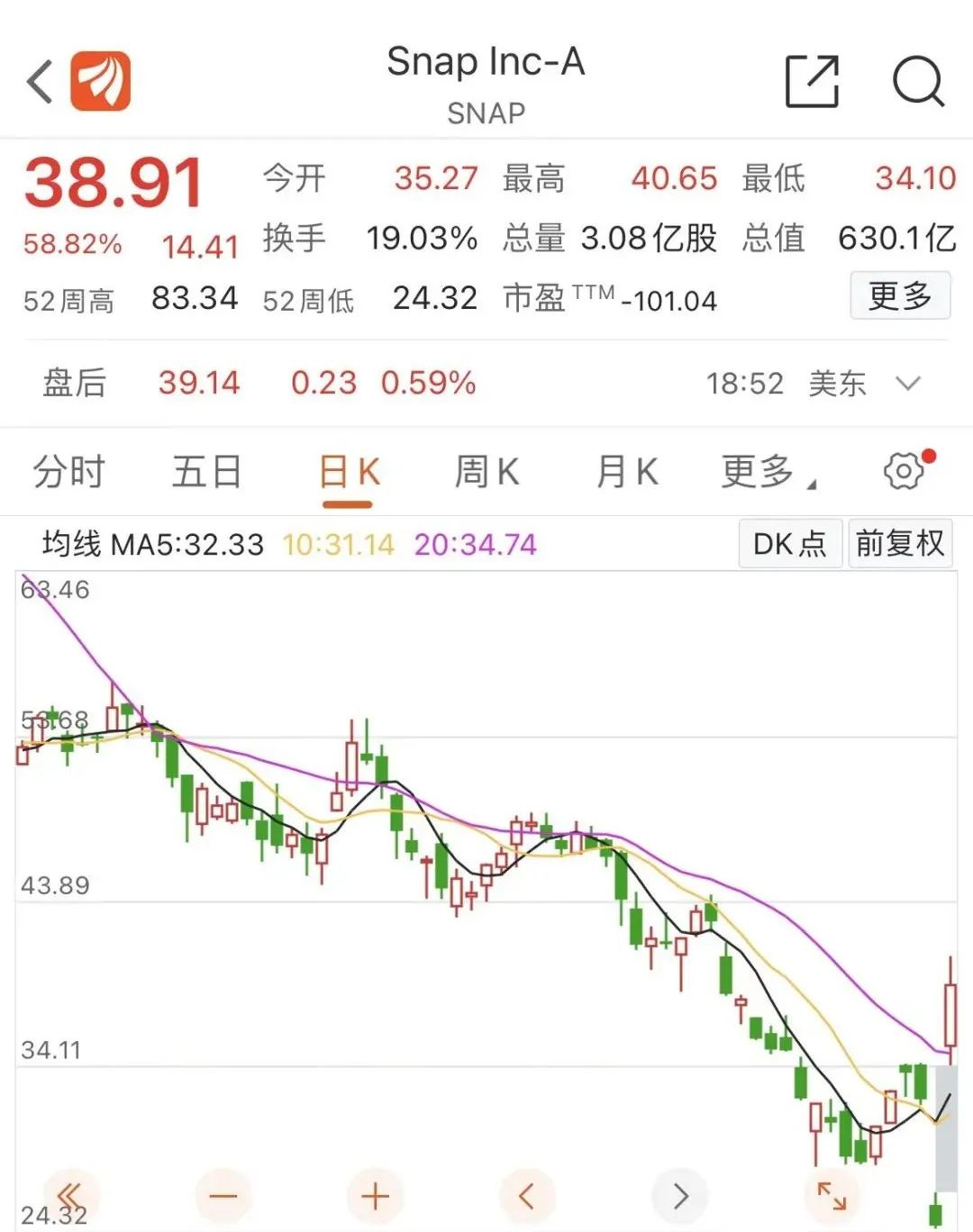Tap the 更多 button for more quote data
973x1232 pixels.
[899, 295]
